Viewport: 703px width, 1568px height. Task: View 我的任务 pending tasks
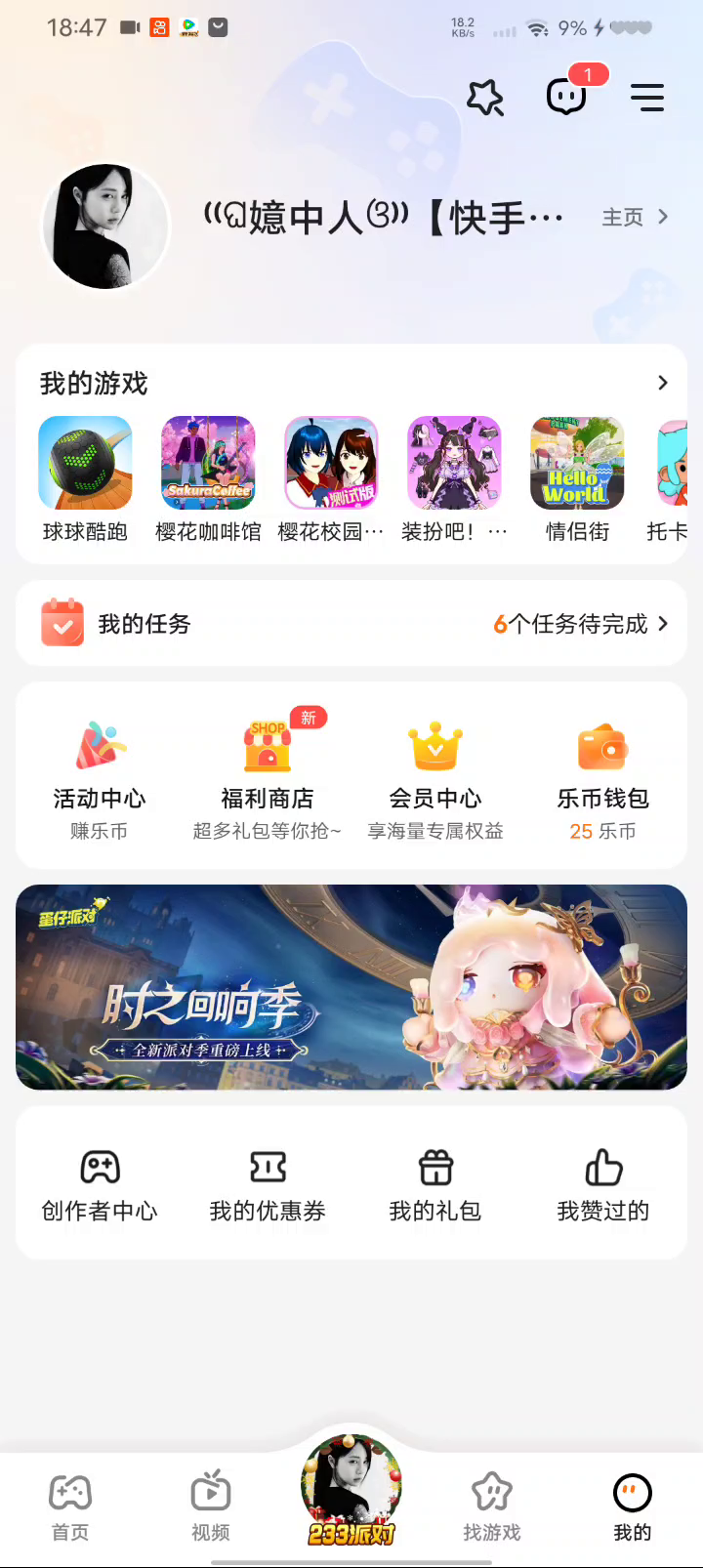coord(351,624)
